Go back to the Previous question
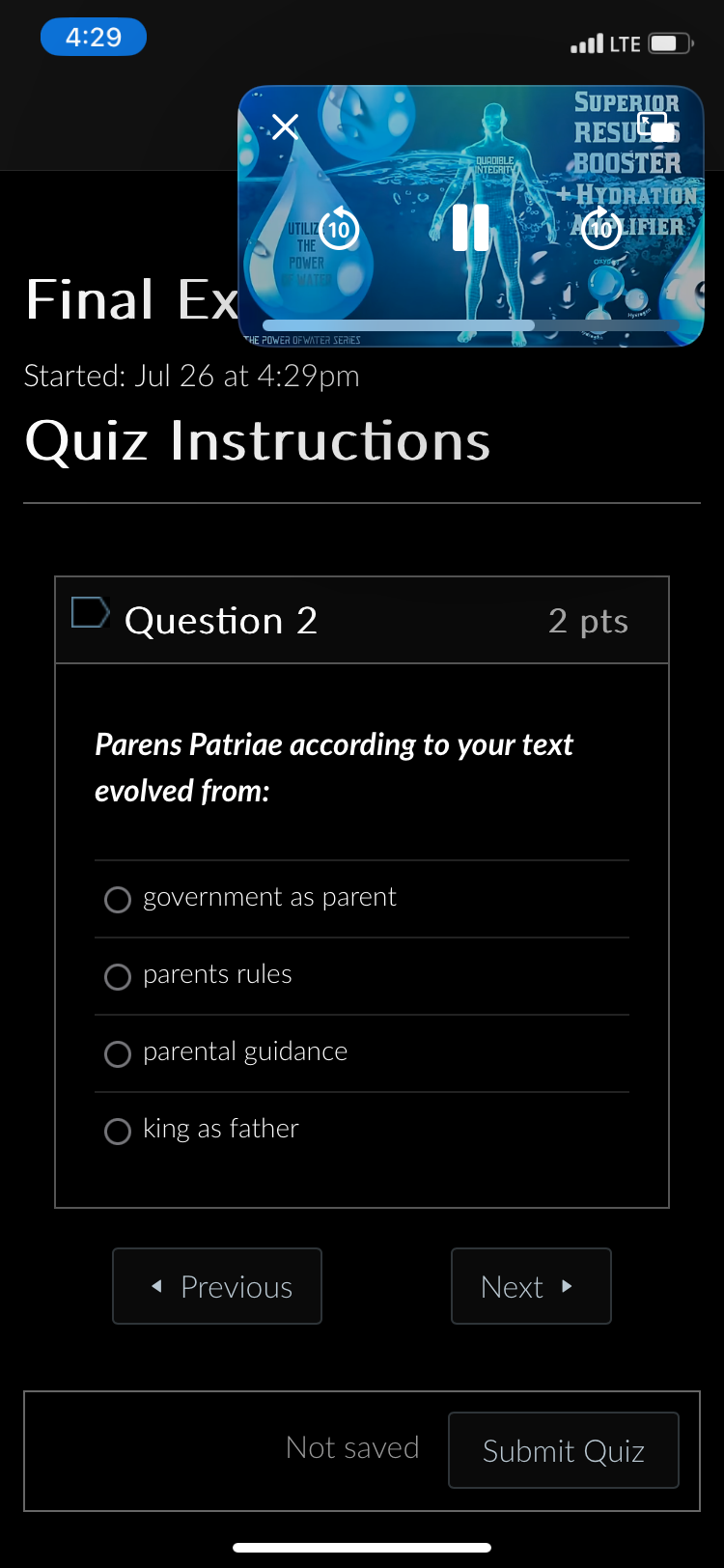Screen dimensions: 724x1568 [217, 1286]
